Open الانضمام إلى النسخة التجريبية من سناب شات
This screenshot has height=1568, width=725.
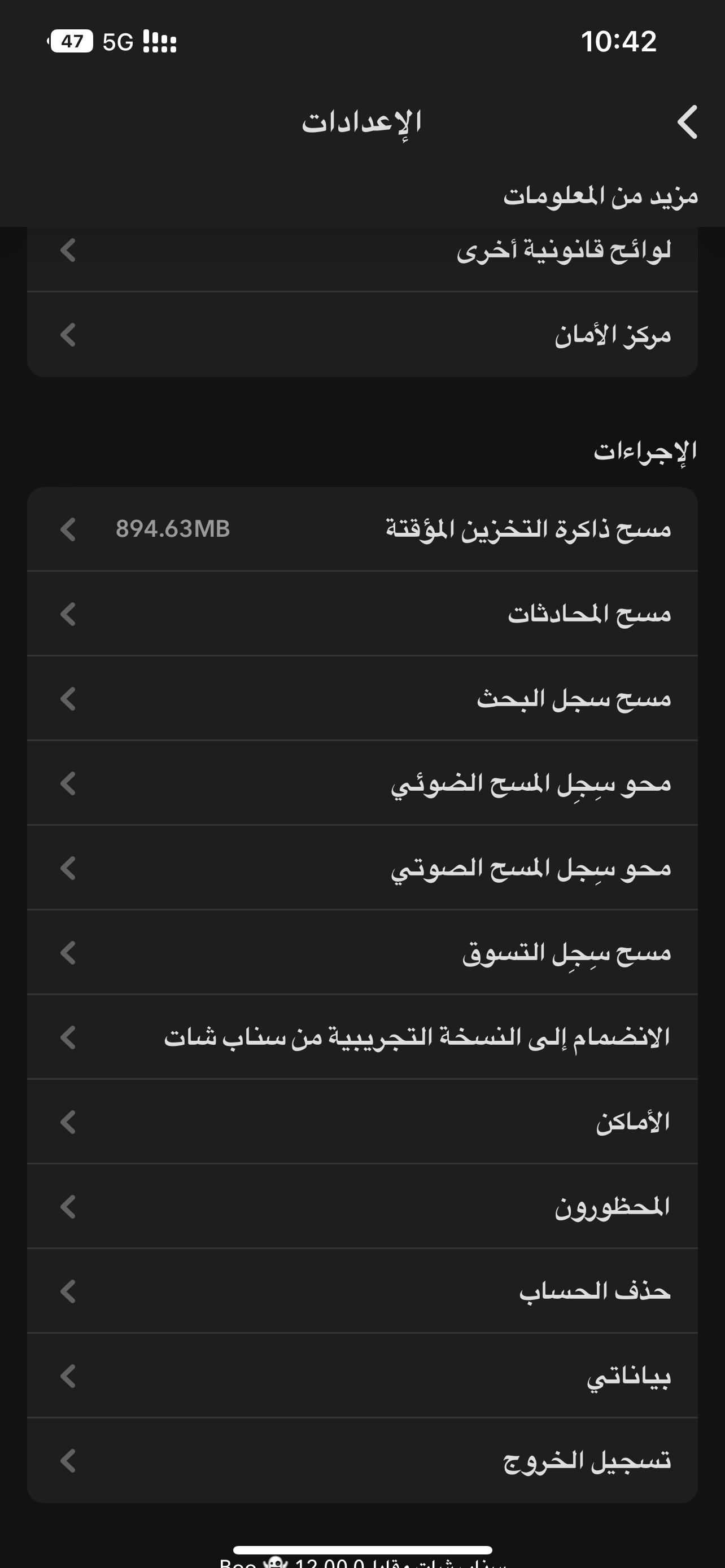pyautogui.click(x=362, y=1037)
